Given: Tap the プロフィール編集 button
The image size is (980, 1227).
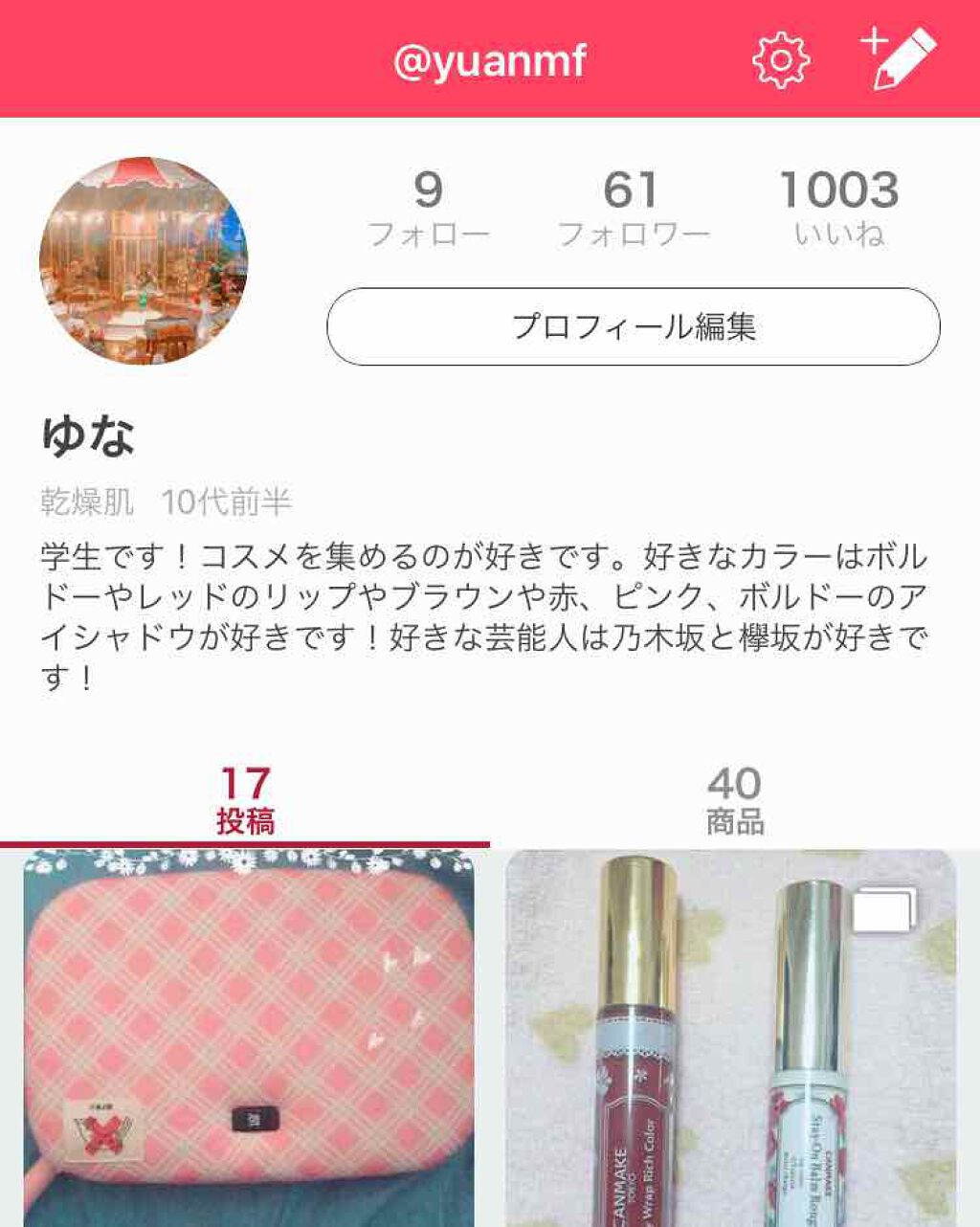Looking at the screenshot, I should tap(633, 326).
